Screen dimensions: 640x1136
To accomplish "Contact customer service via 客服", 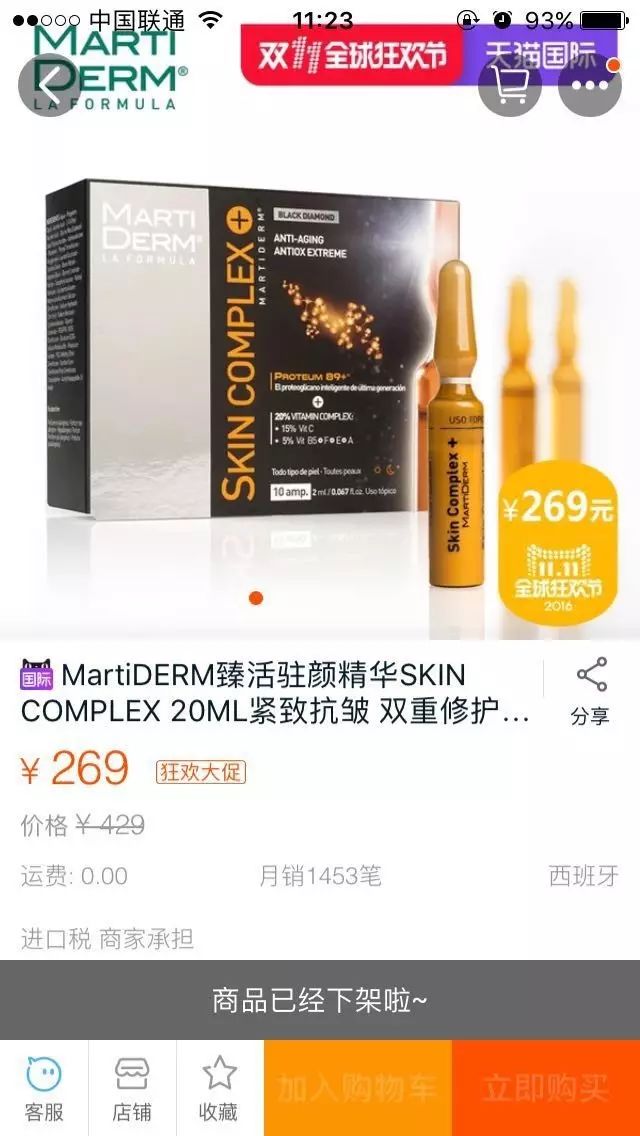I will 44,1088.
